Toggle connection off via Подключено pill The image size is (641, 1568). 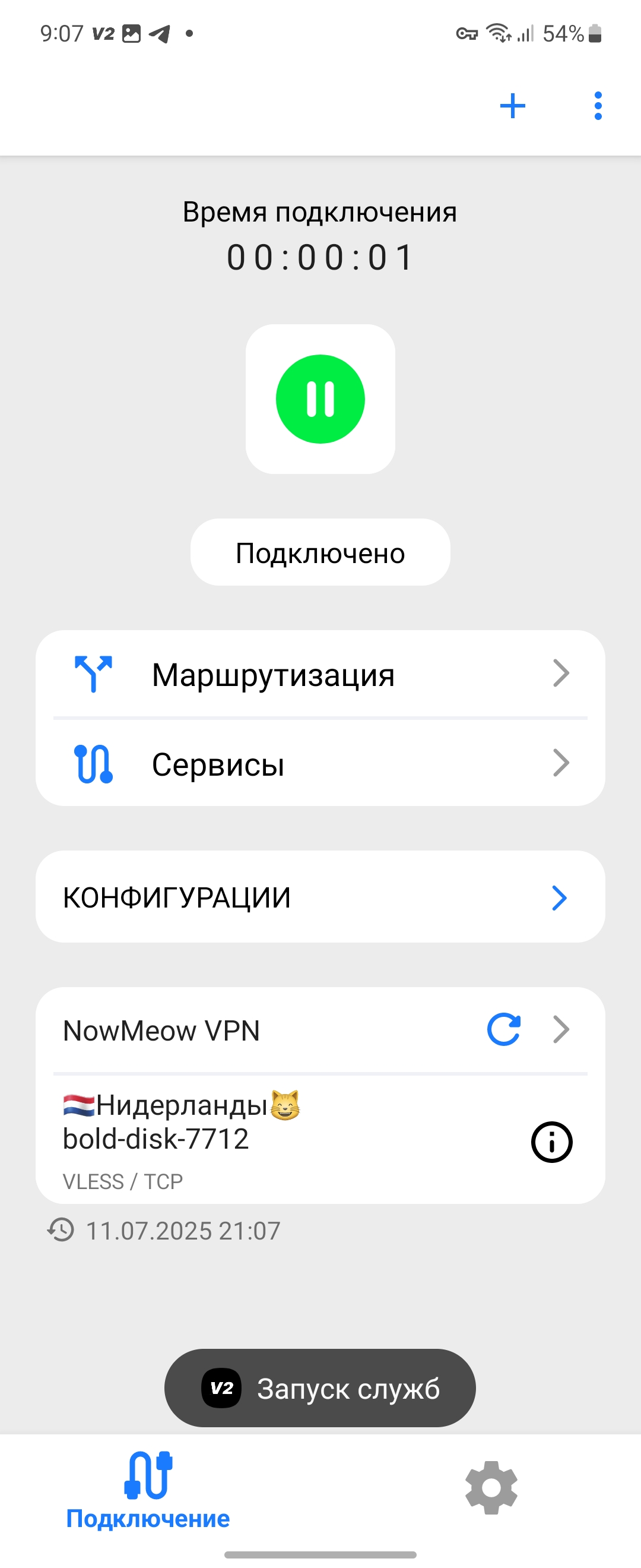coord(319,552)
